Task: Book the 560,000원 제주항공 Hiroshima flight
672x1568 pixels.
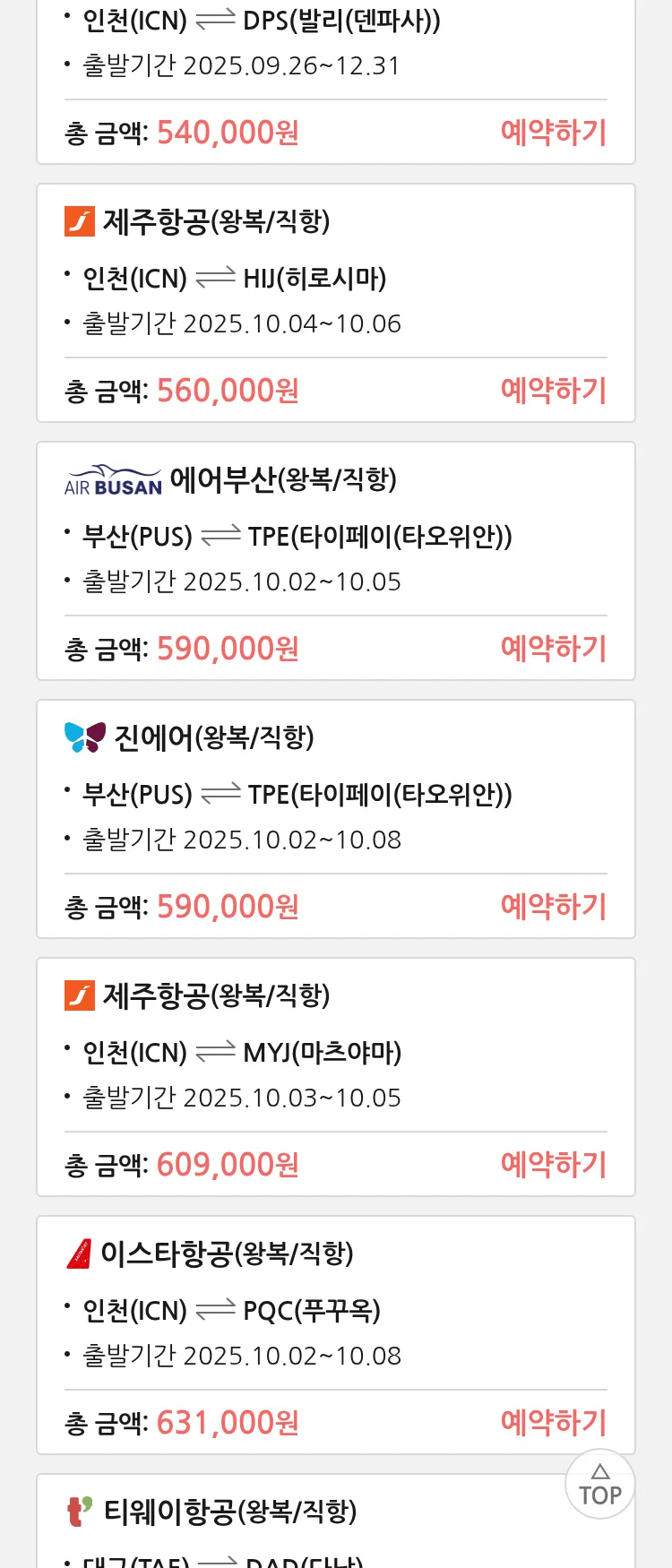Action: [553, 391]
